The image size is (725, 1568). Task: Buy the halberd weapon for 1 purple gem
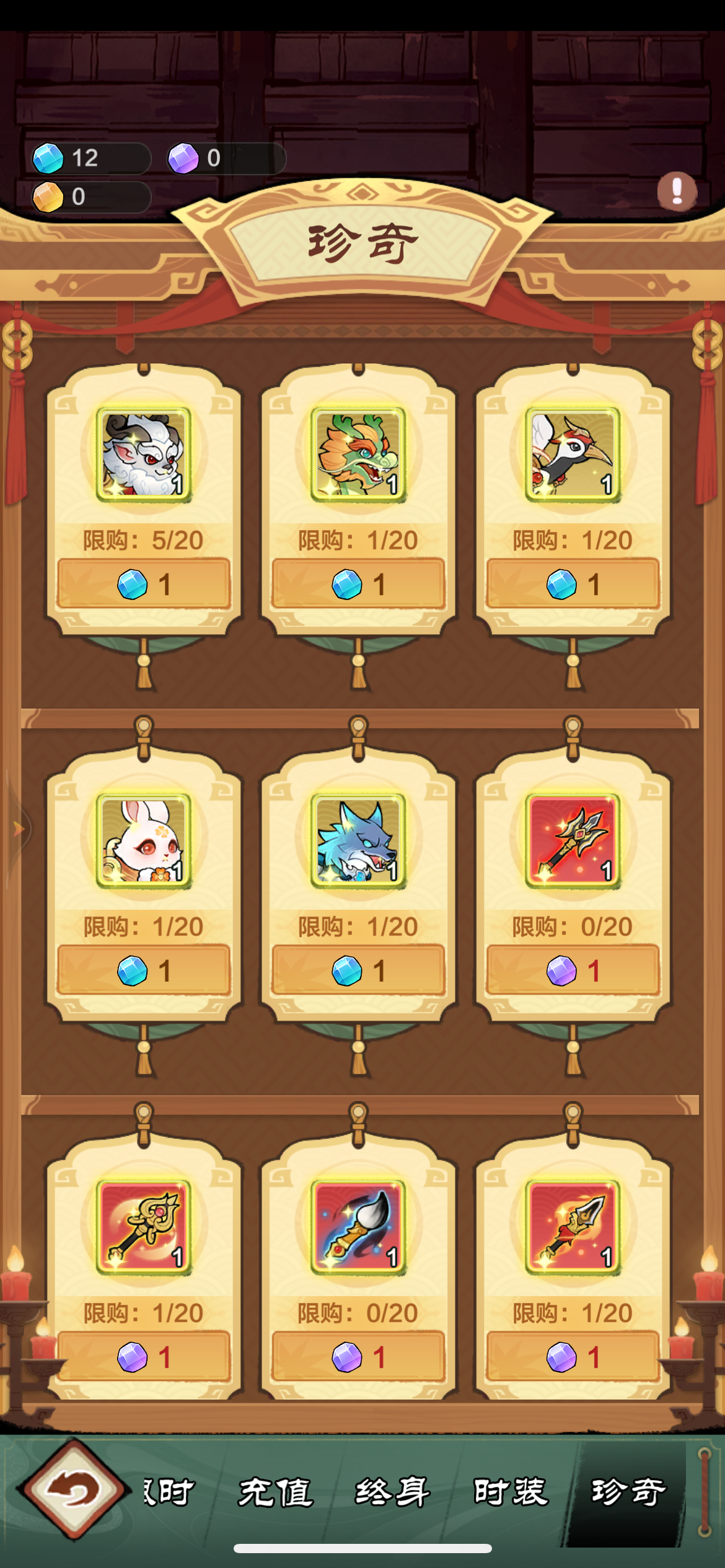(x=573, y=971)
